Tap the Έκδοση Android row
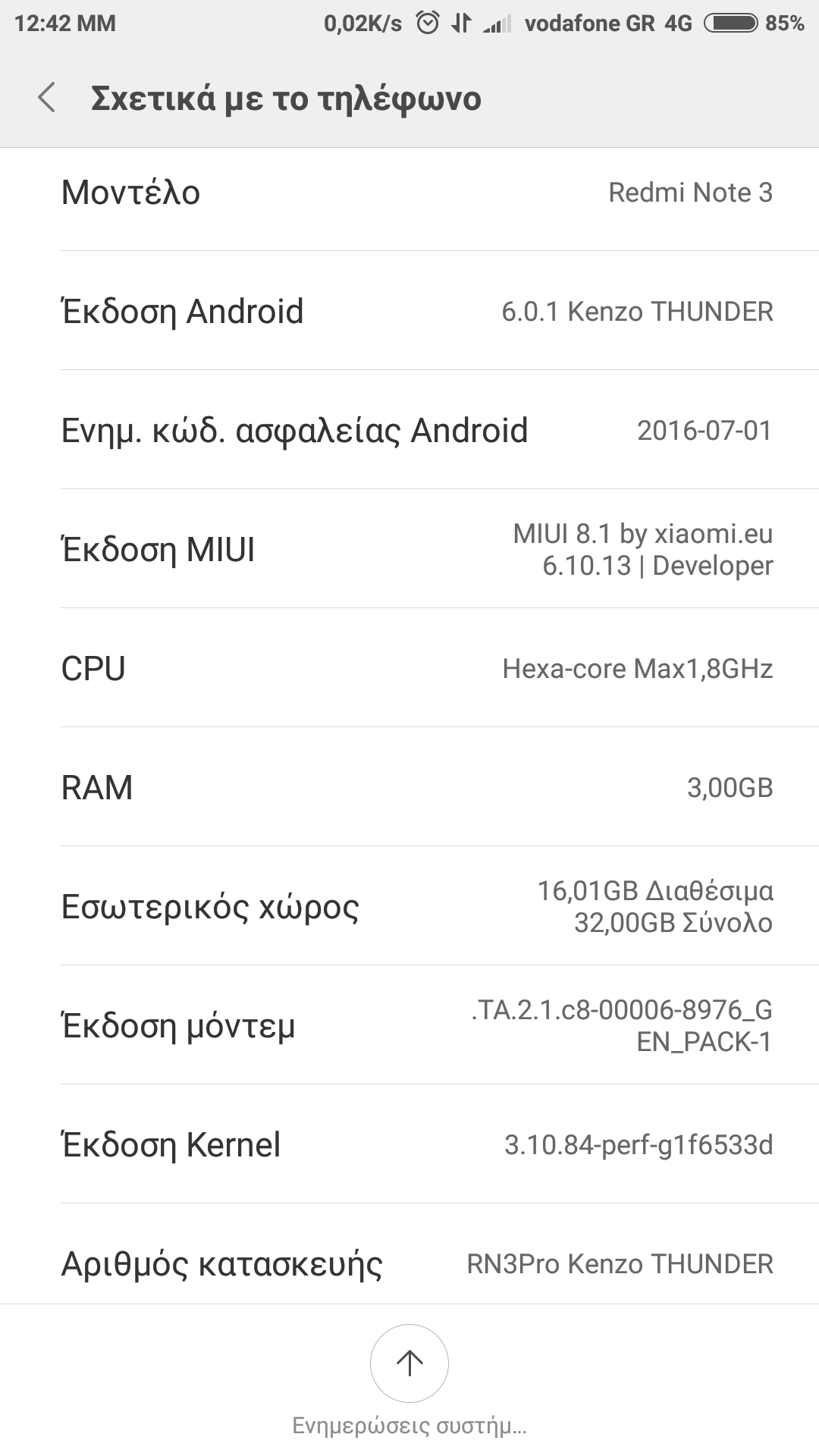 coord(409,311)
